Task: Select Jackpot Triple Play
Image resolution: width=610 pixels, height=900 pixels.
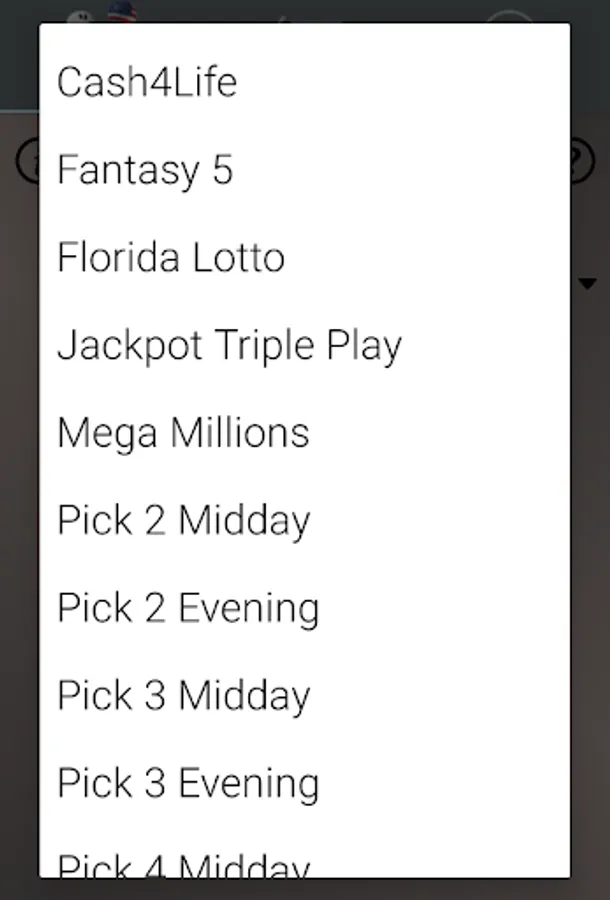Action: click(229, 345)
